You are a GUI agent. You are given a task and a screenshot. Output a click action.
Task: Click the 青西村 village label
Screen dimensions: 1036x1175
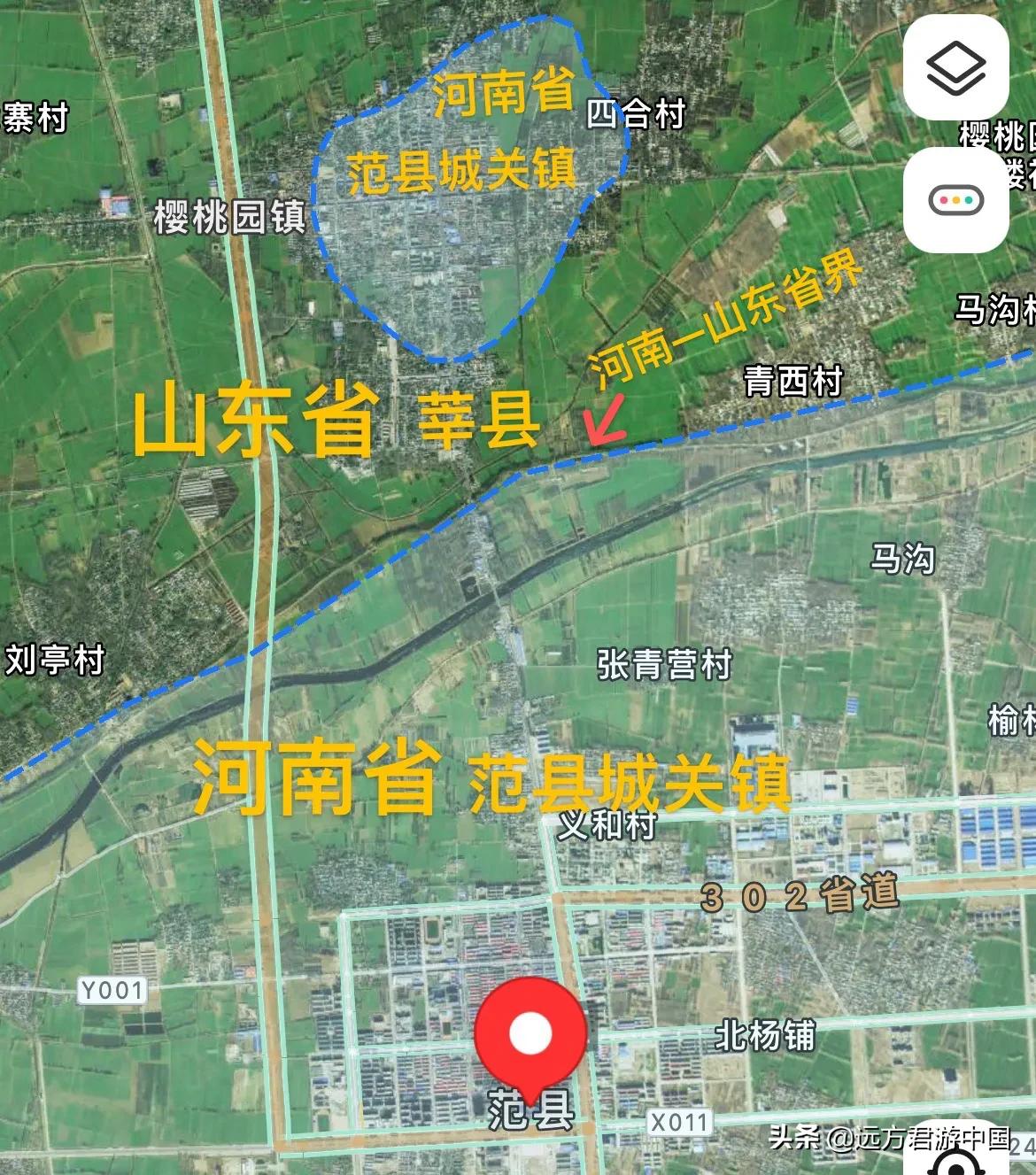click(794, 383)
